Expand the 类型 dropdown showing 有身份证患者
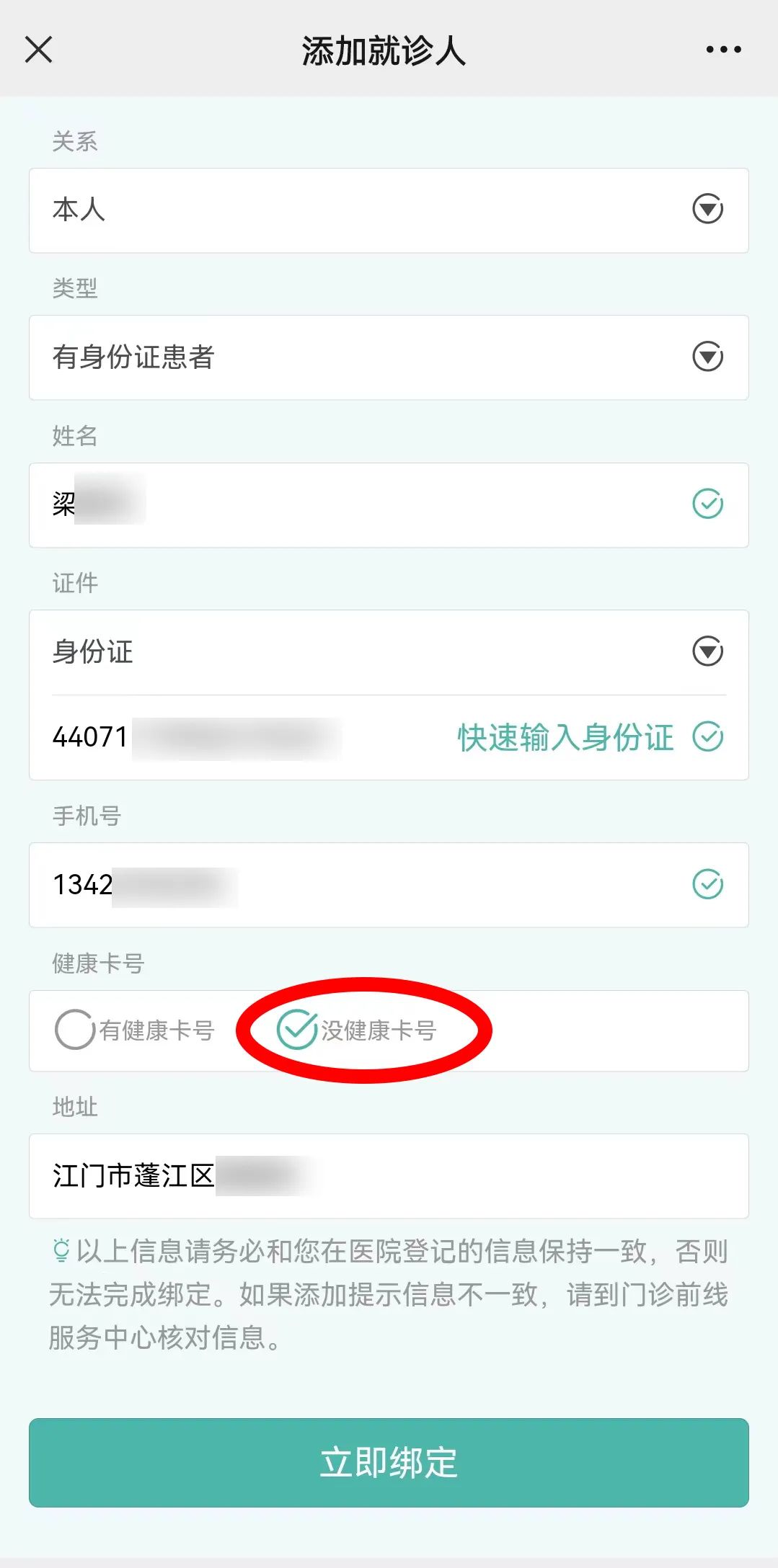Viewport: 778px width, 1568px height. [389, 357]
